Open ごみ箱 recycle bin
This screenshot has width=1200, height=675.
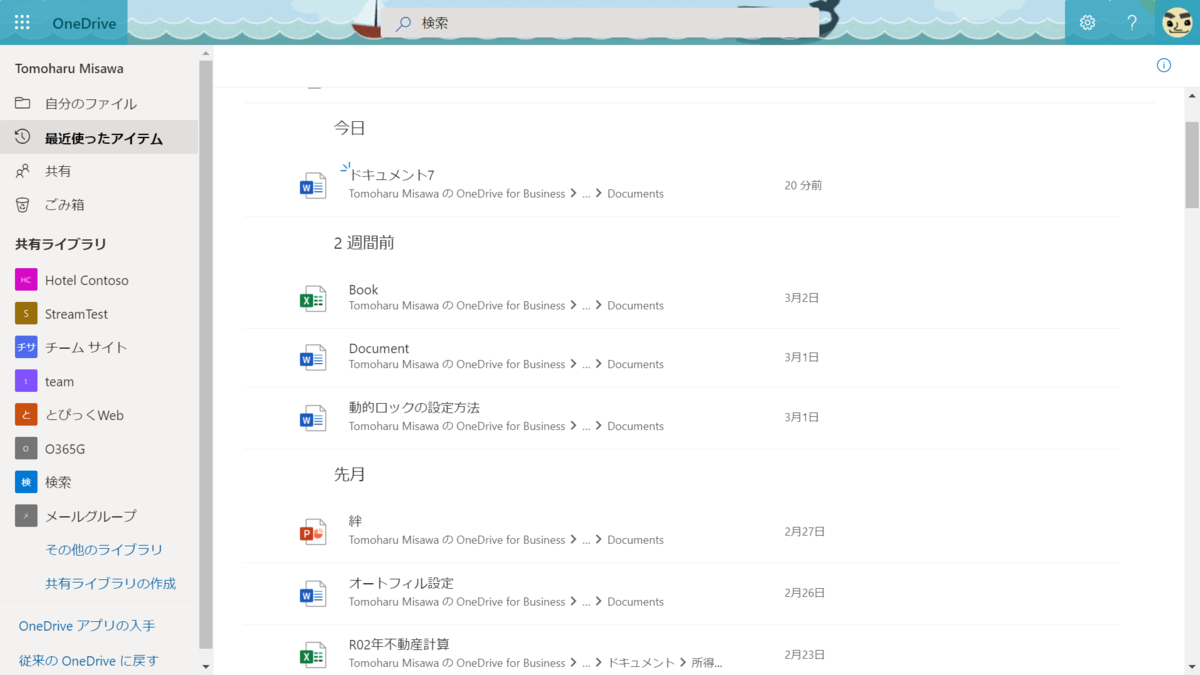(x=64, y=204)
